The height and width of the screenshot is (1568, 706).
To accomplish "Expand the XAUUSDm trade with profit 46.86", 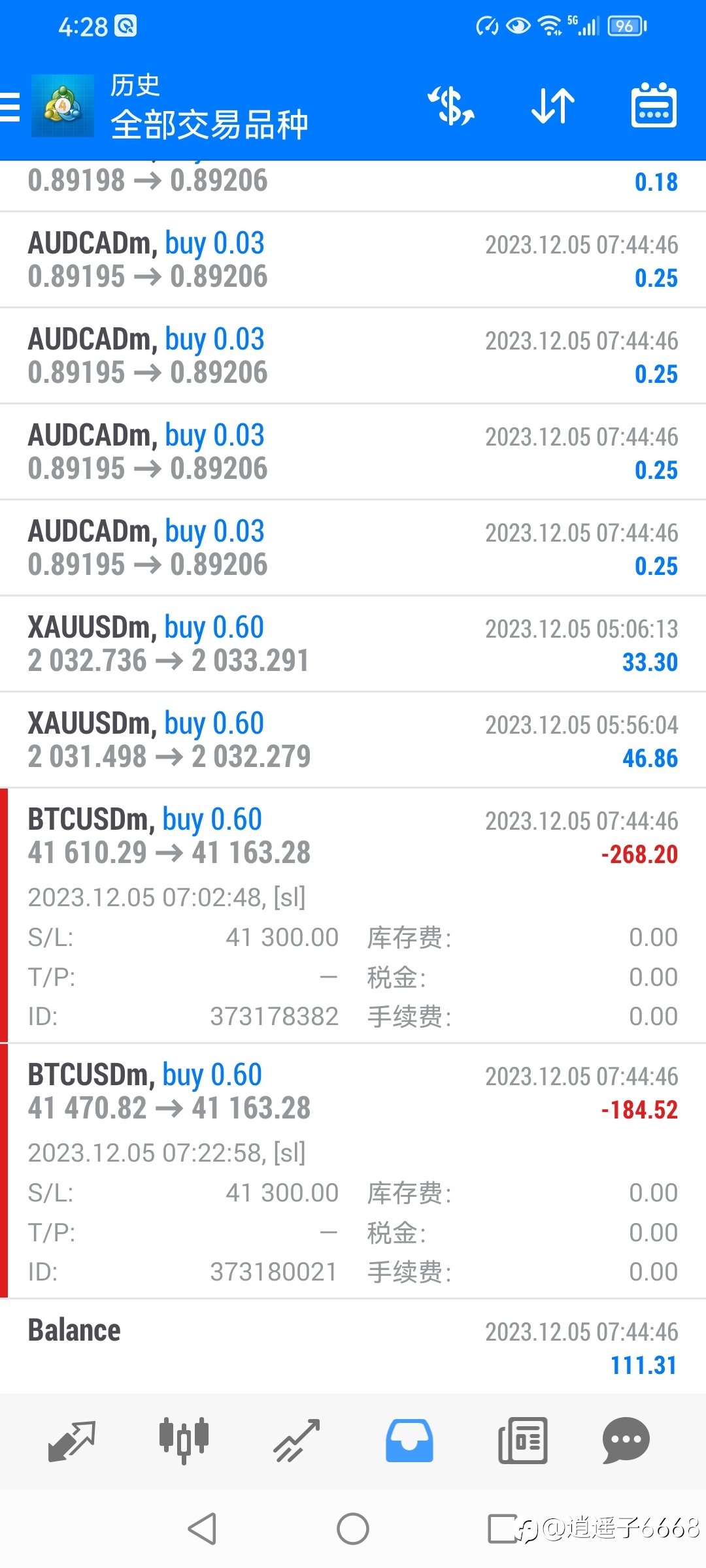I will tap(353, 740).
